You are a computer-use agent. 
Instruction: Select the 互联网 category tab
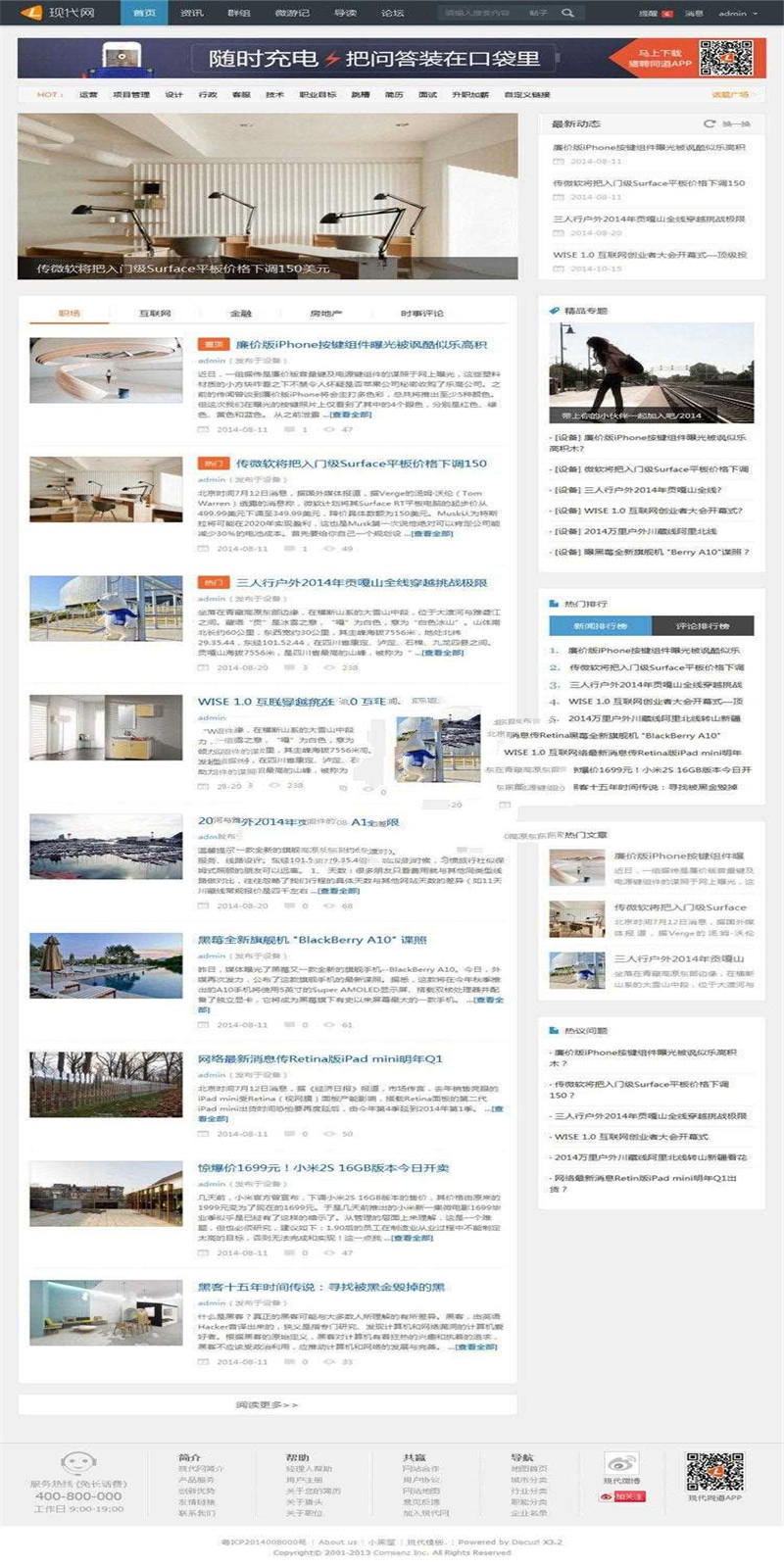(x=155, y=314)
